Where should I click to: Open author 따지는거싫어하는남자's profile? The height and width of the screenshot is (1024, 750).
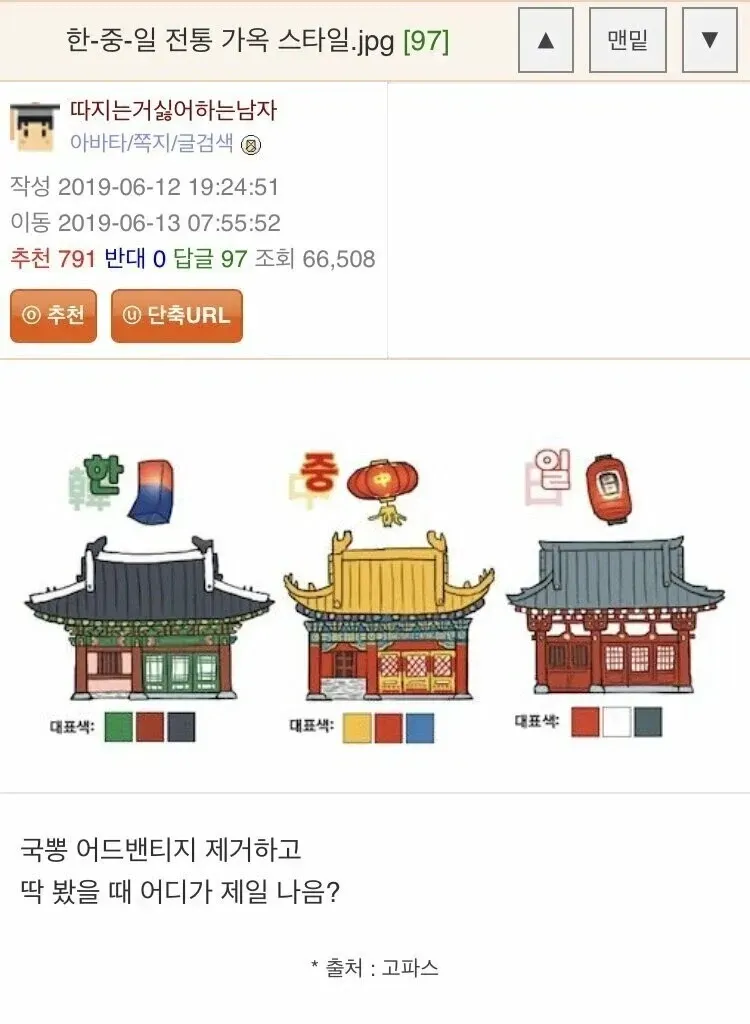pos(174,110)
